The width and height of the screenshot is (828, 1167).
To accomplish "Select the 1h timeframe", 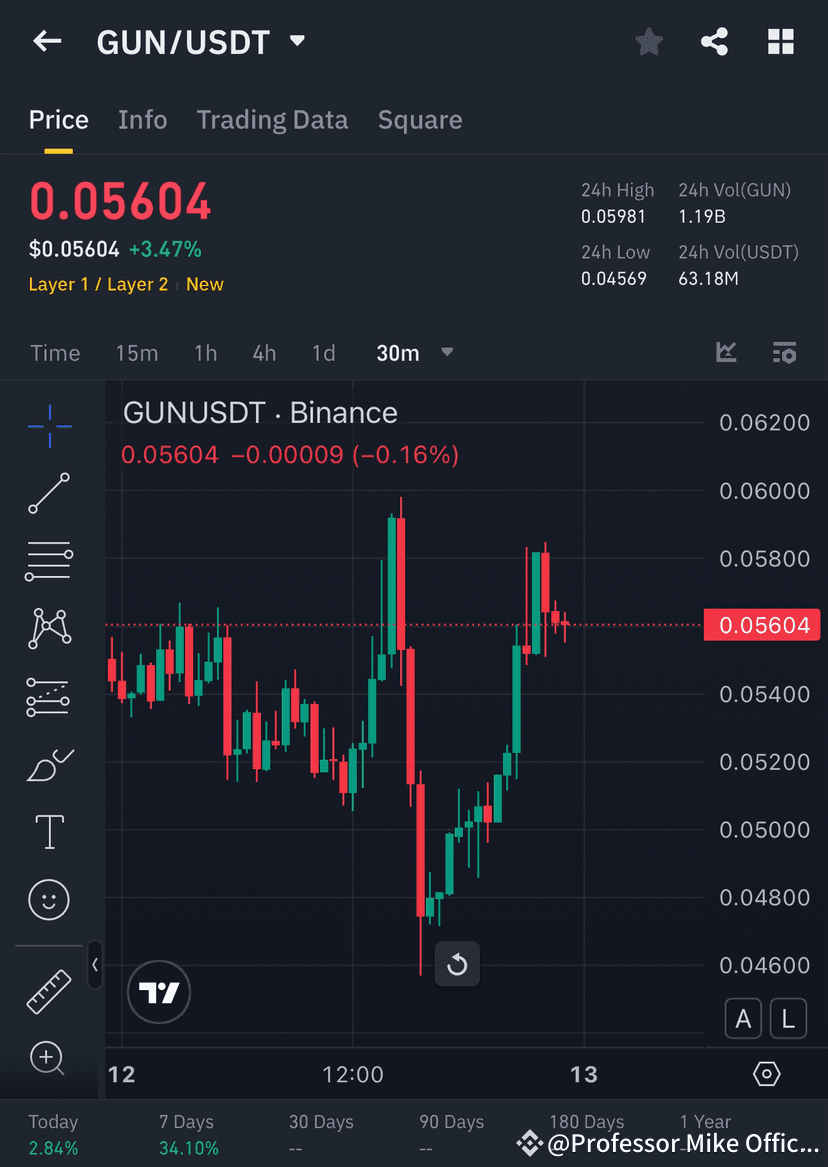I will (x=205, y=352).
